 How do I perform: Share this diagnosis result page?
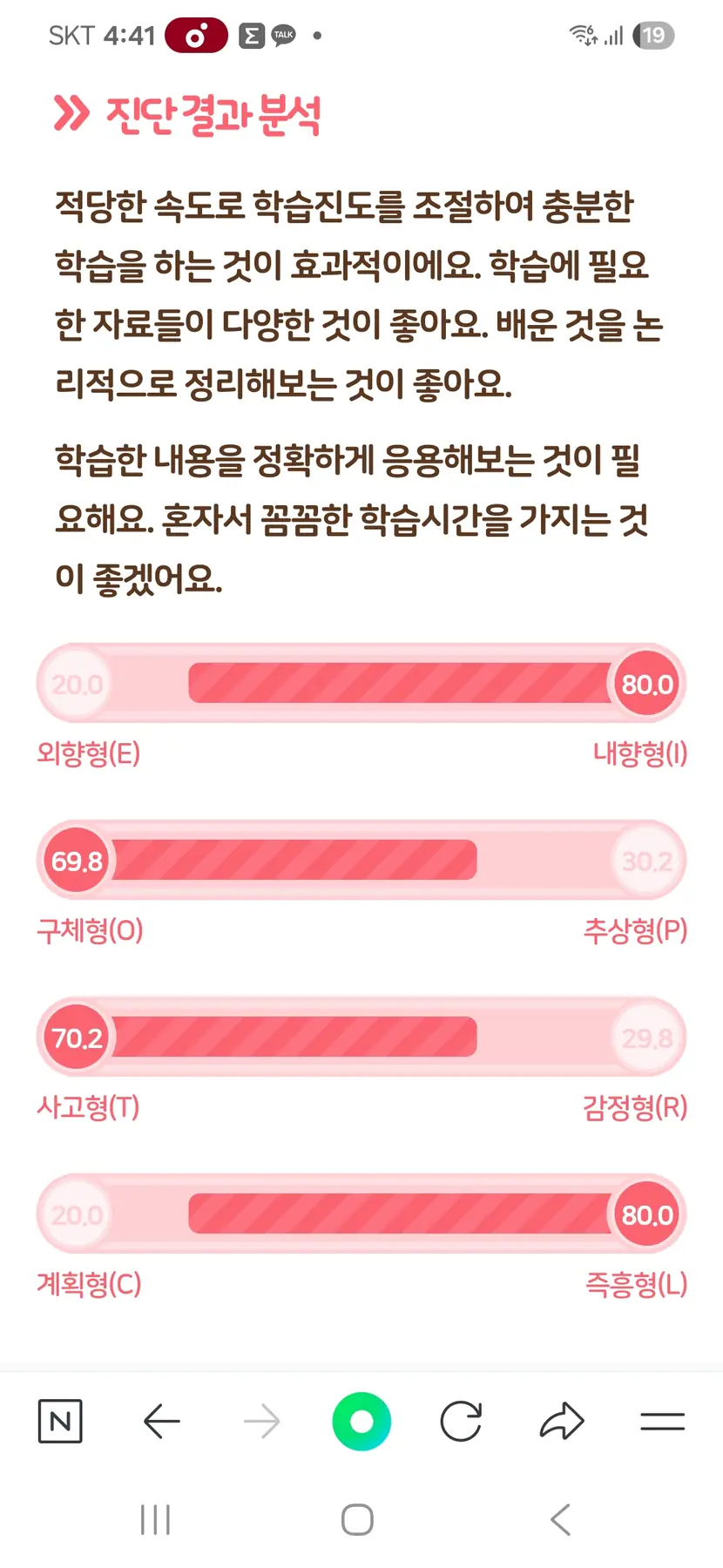(x=562, y=1422)
